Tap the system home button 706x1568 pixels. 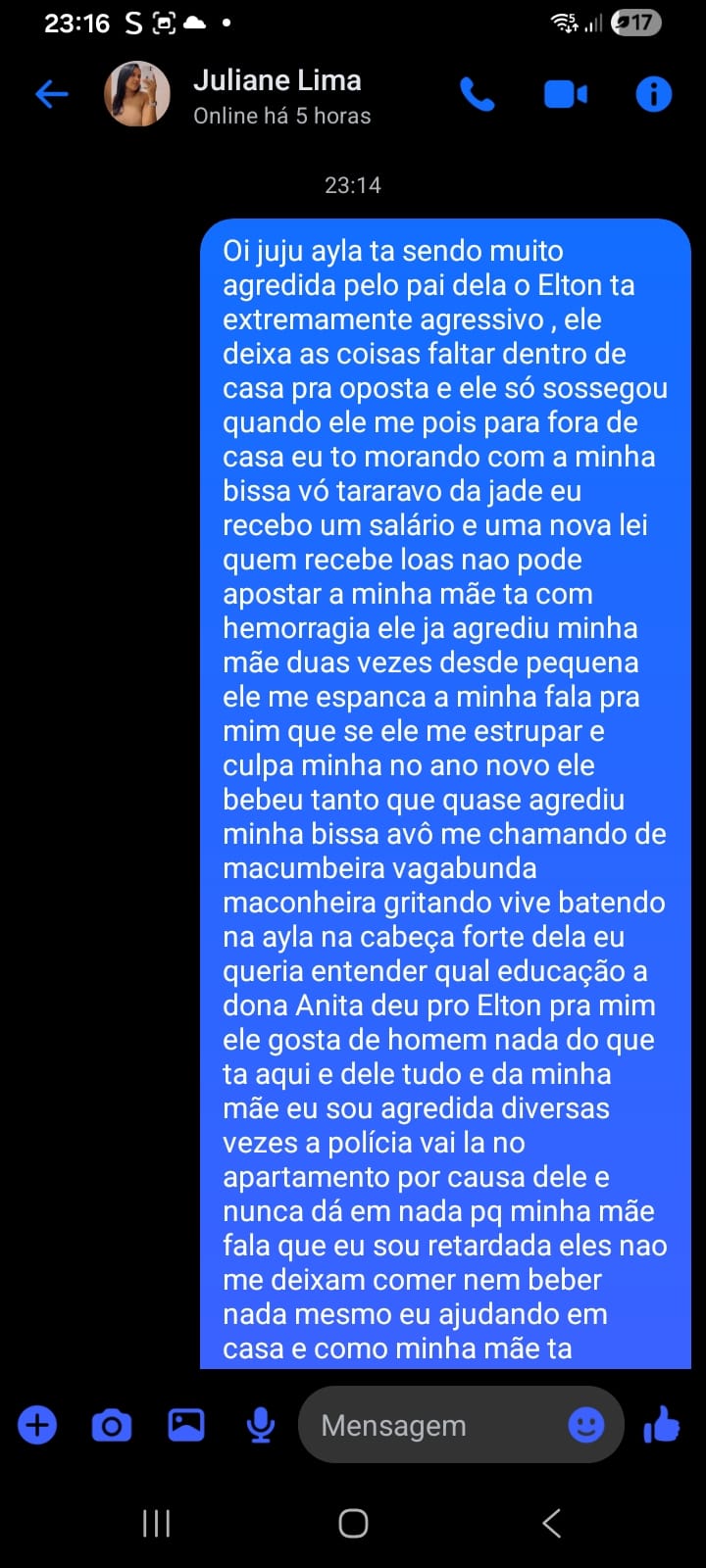pyautogui.click(x=353, y=1523)
